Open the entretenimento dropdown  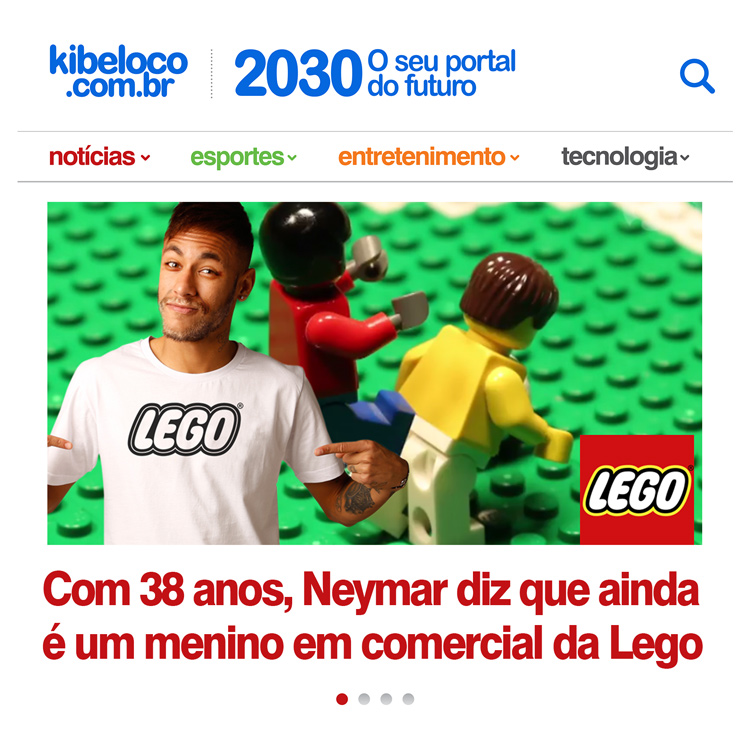point(428,157)
